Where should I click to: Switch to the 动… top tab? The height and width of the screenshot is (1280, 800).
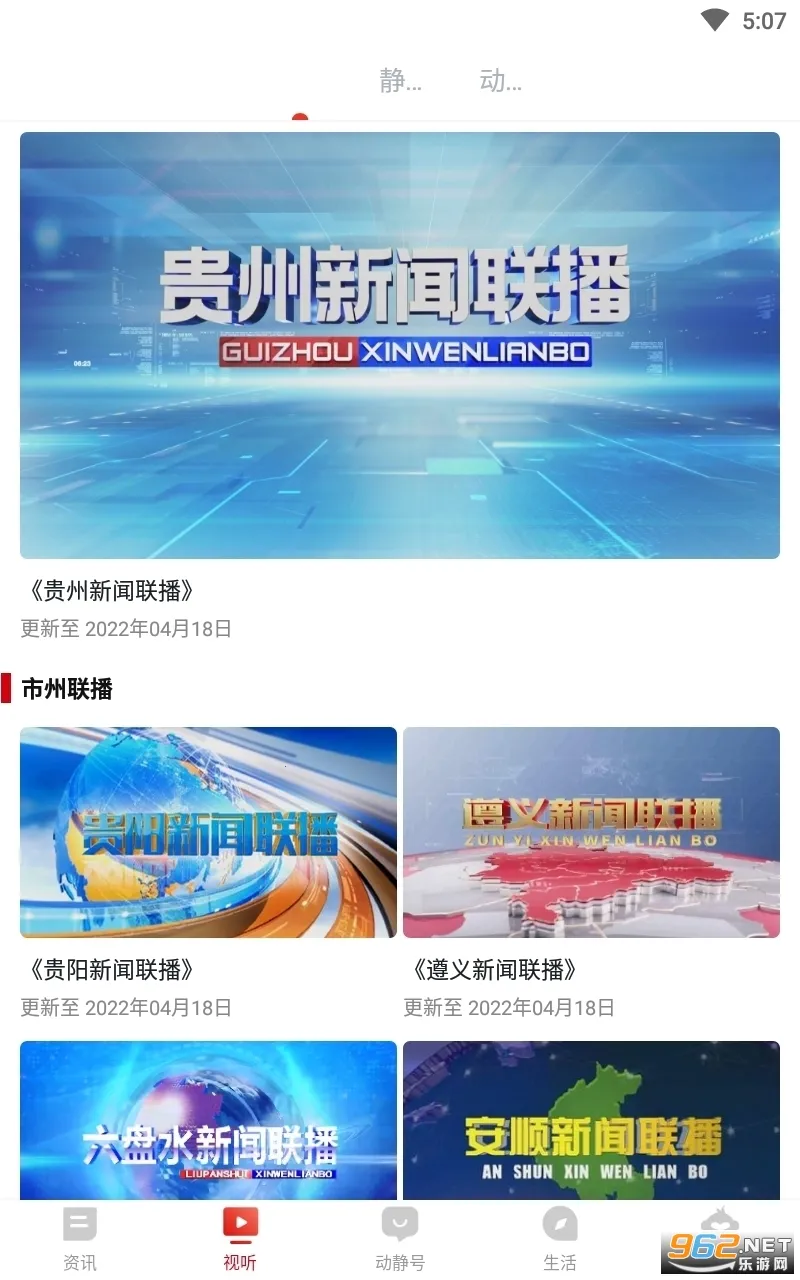coord(500,81)
